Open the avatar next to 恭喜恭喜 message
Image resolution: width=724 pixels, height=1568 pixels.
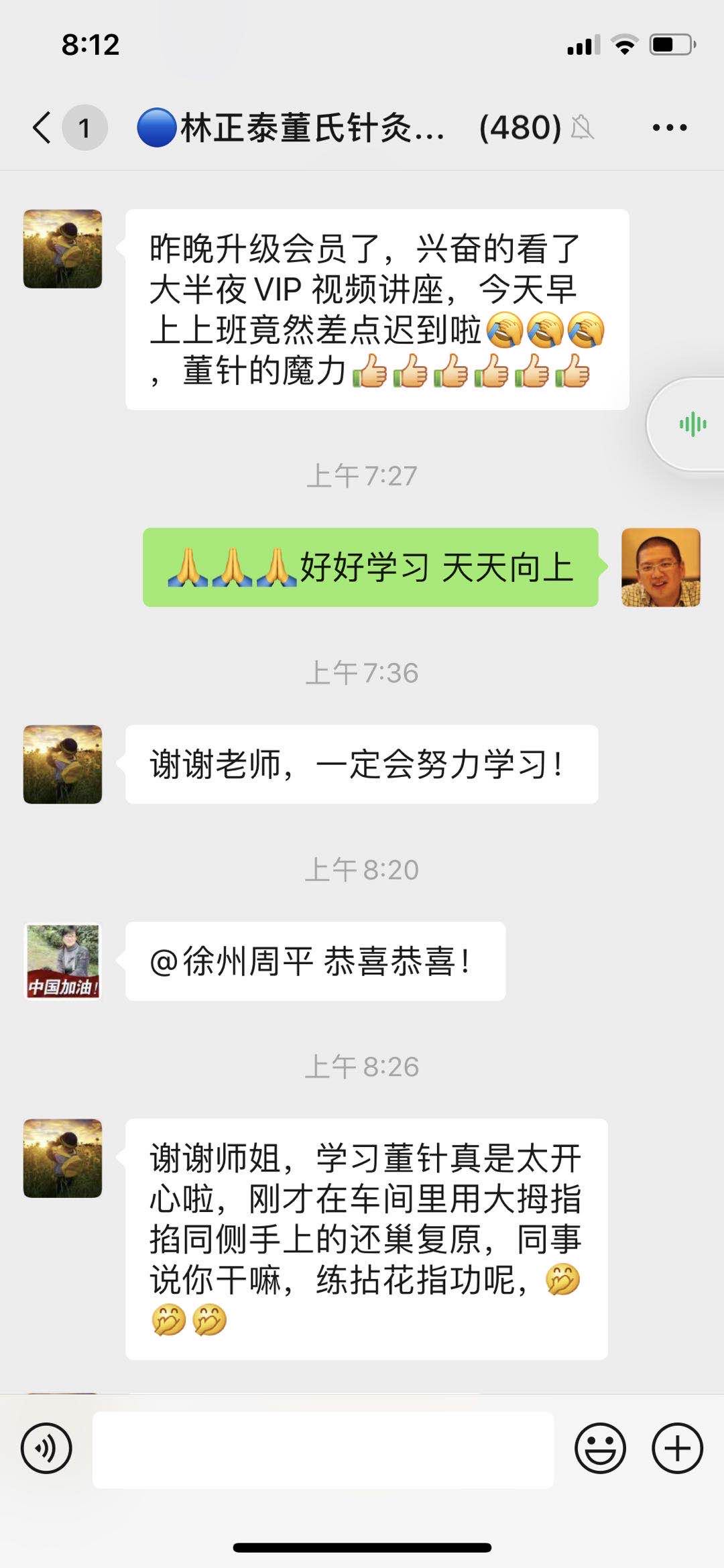(x=62, y=961)
